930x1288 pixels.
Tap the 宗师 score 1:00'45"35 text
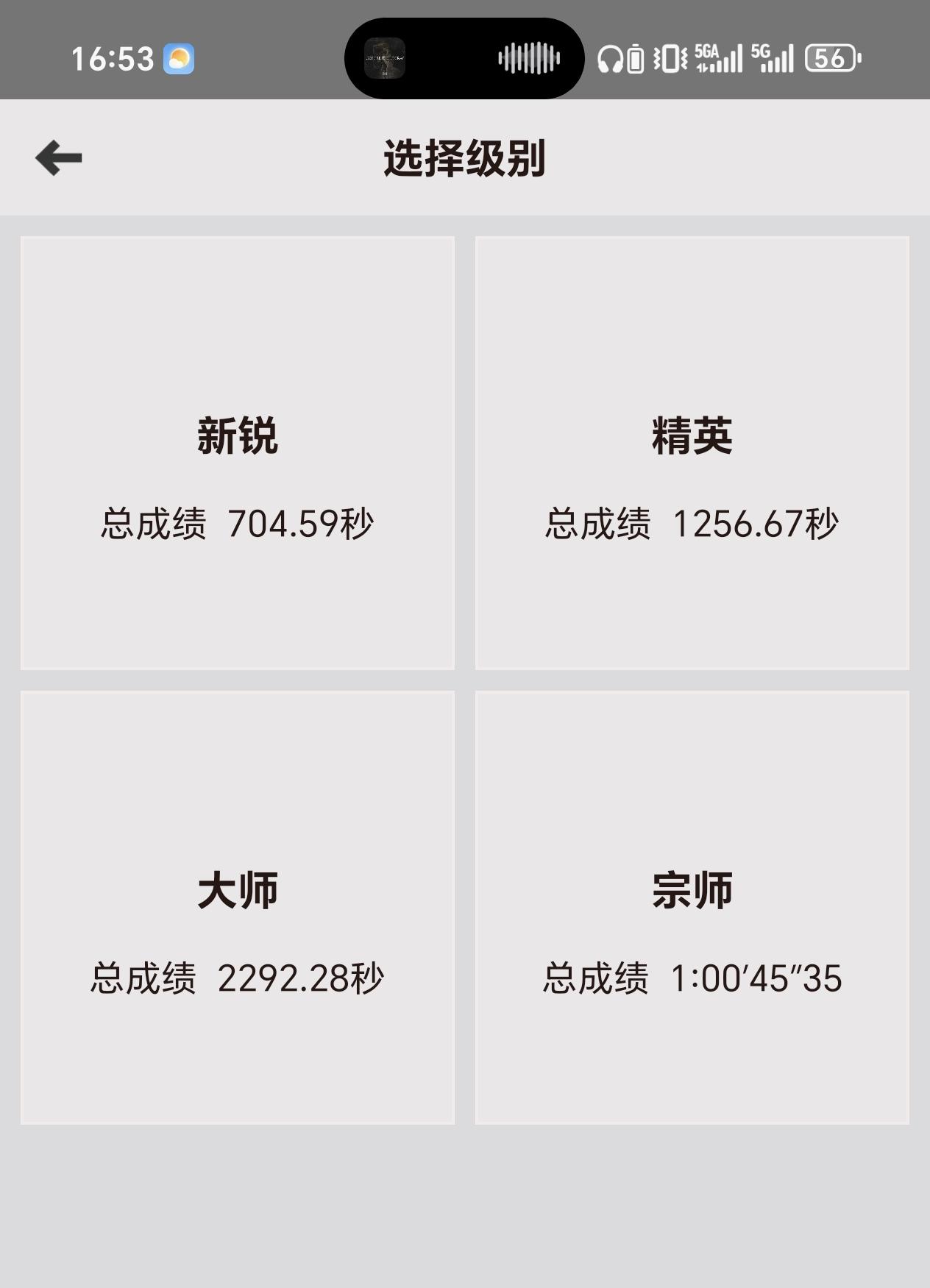(x=692, y=978)
